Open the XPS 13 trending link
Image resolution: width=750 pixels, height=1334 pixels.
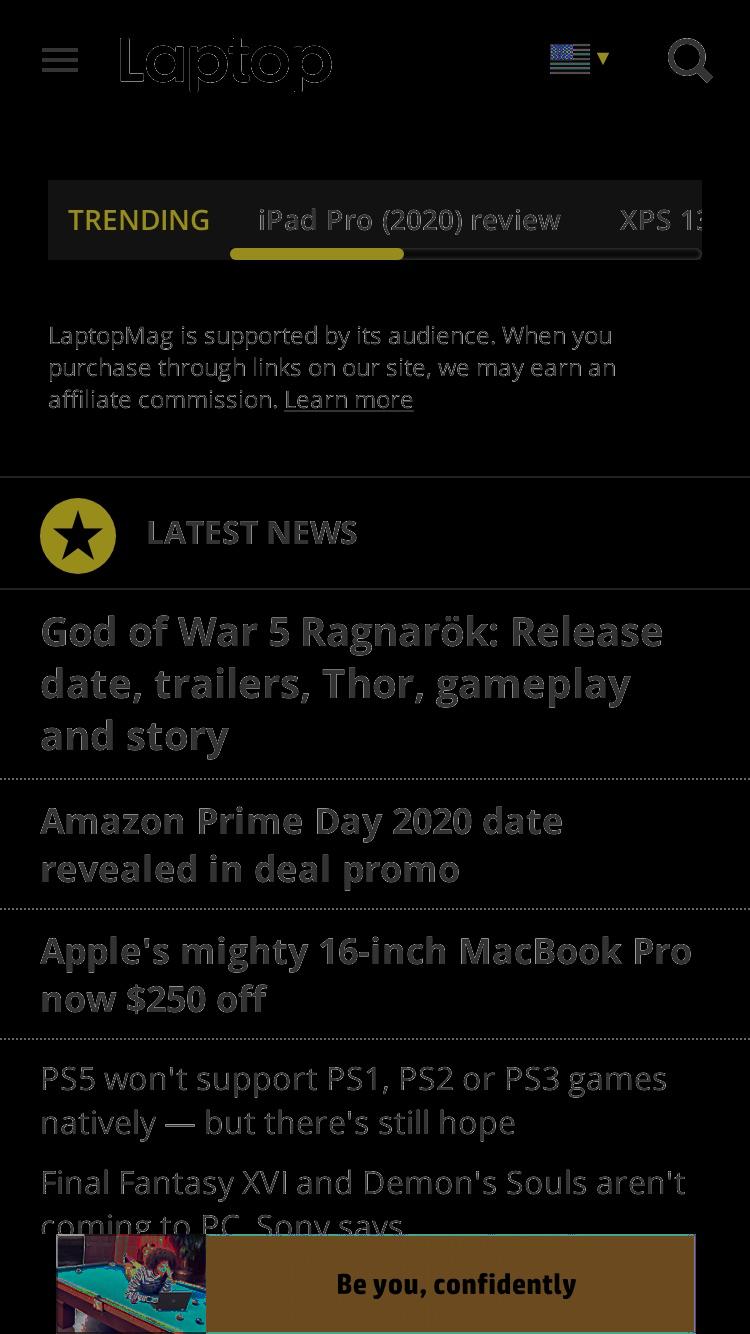point(660,220)
